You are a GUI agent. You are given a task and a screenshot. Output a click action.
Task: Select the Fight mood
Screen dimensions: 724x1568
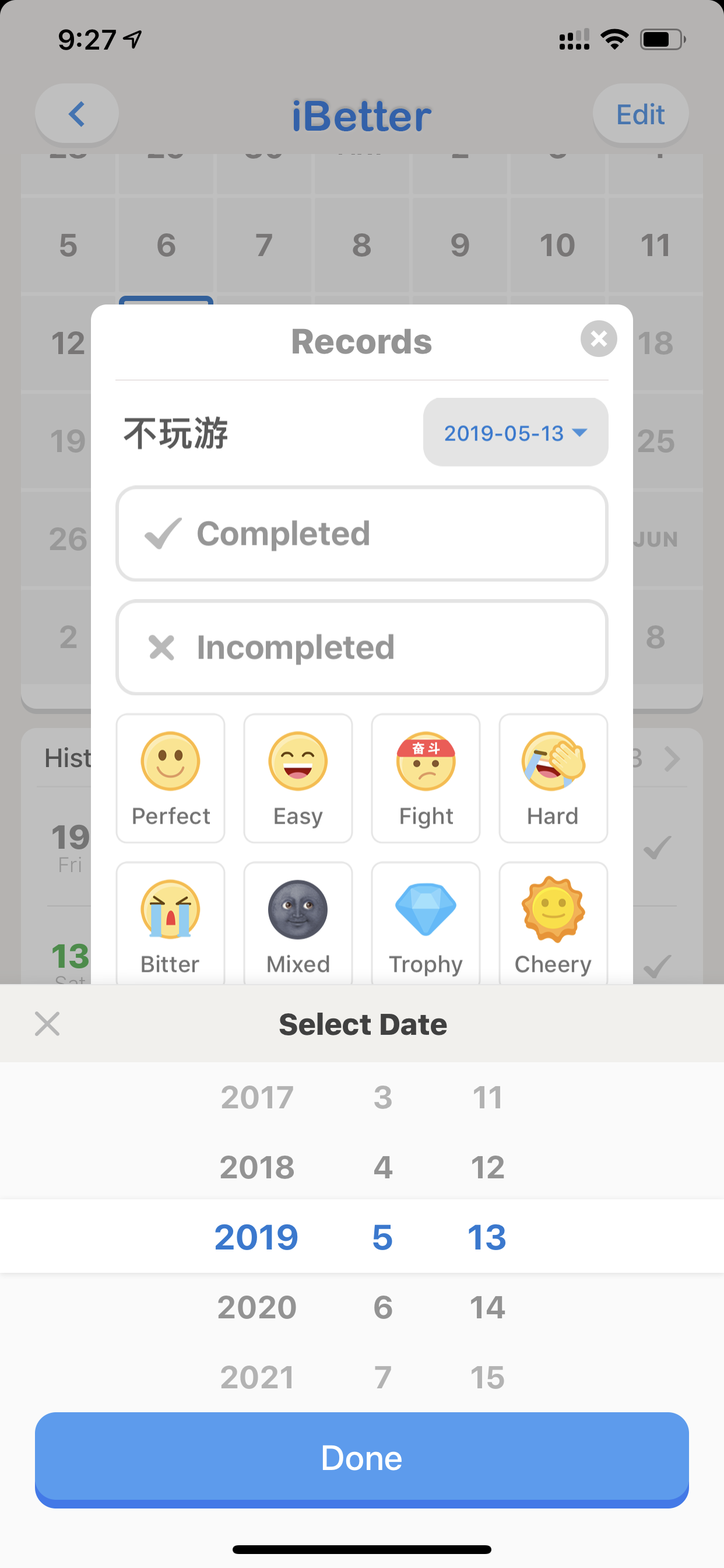(x=426, y=779)
